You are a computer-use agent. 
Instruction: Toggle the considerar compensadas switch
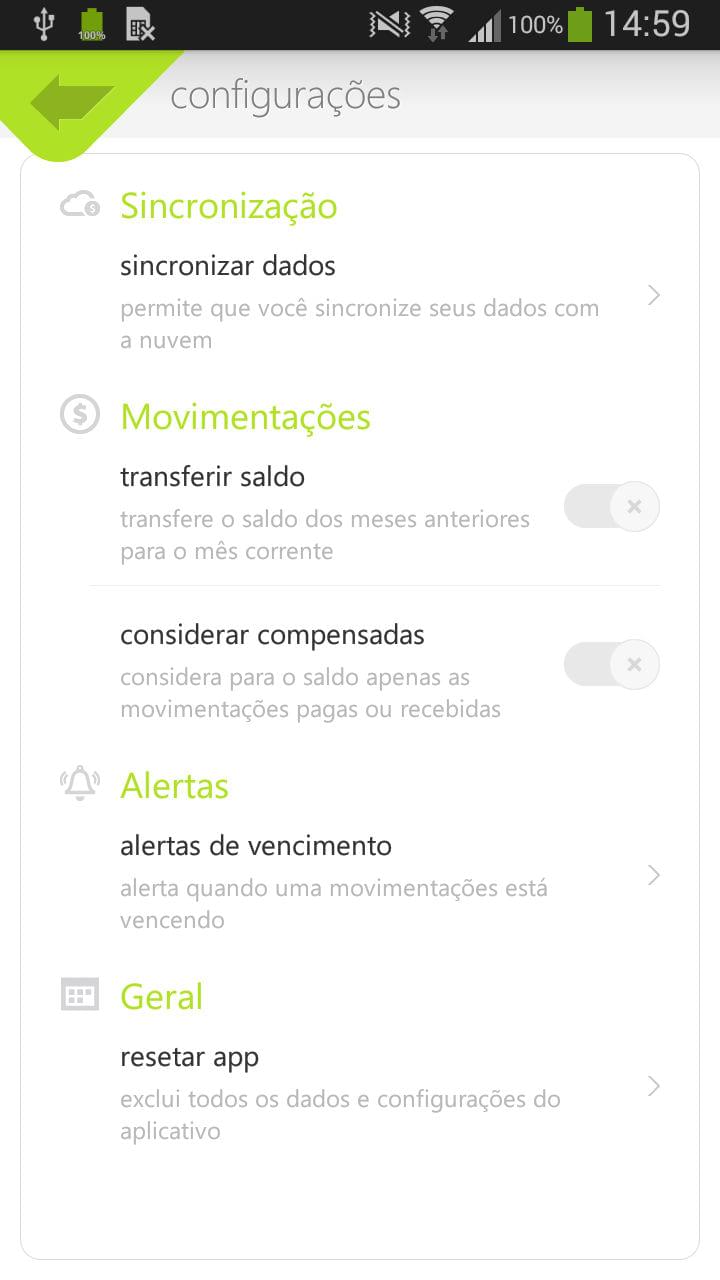pos(611,664)
